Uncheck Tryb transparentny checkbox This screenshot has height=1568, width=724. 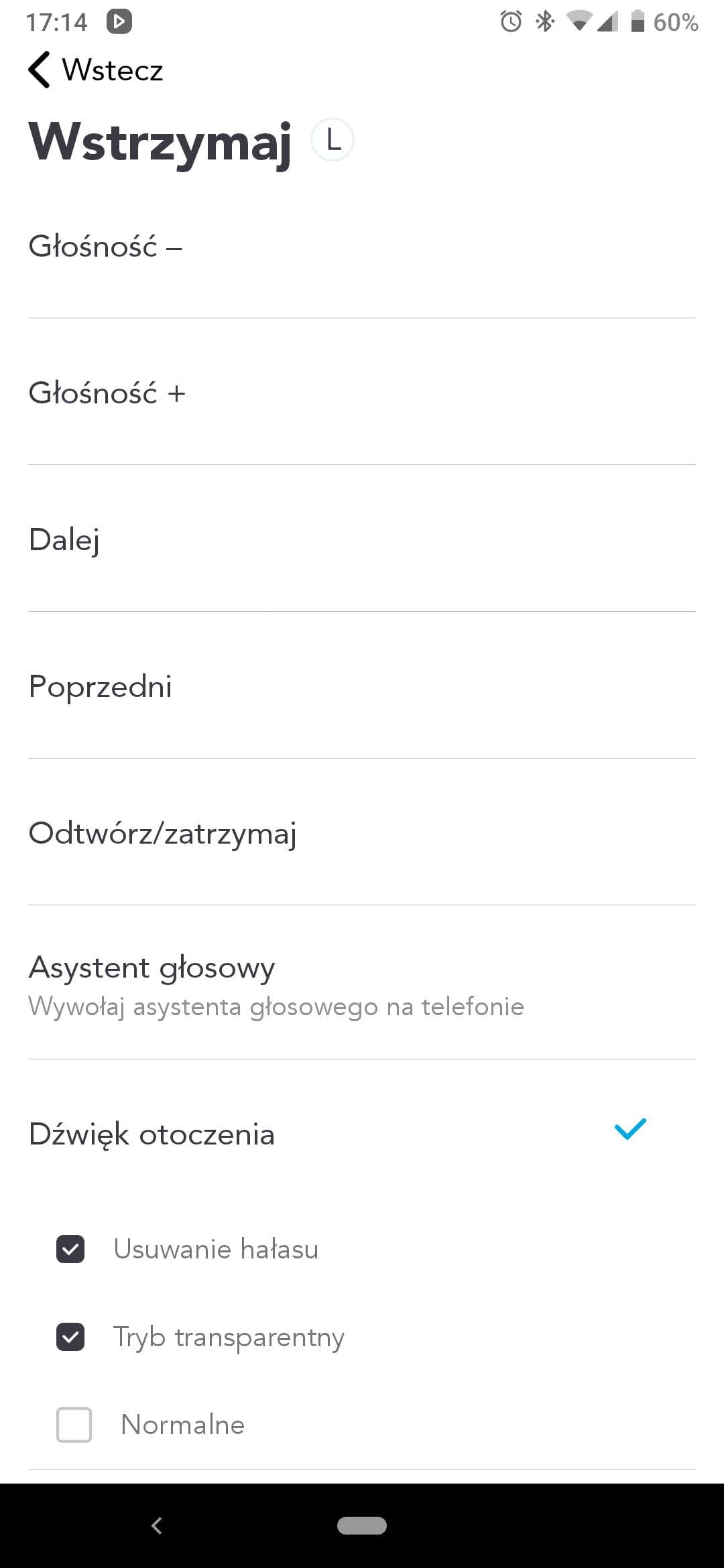pos(70,1337)
